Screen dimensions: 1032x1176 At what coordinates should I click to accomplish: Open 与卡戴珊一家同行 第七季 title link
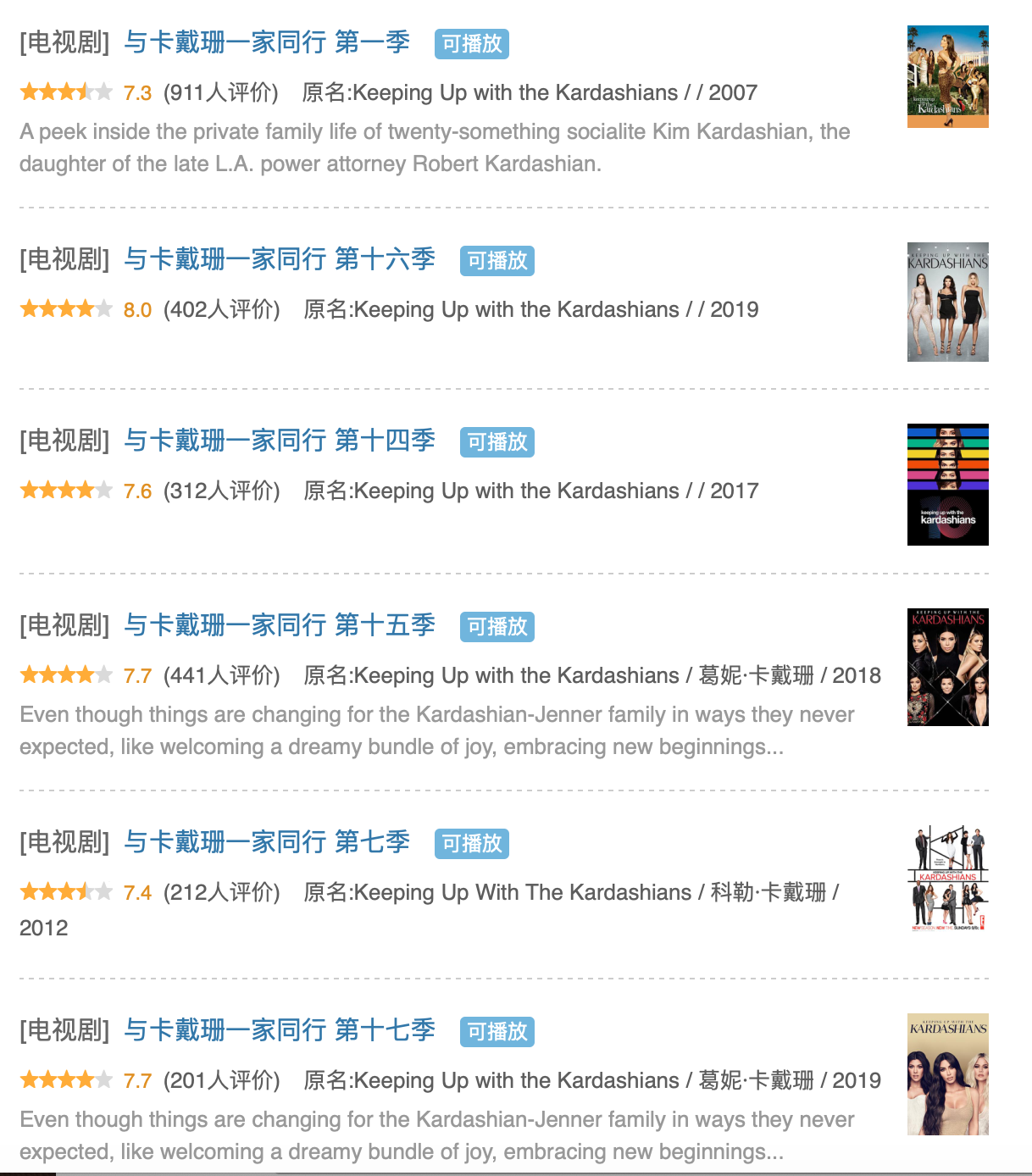pyautogui.click(x=266, y=842)
